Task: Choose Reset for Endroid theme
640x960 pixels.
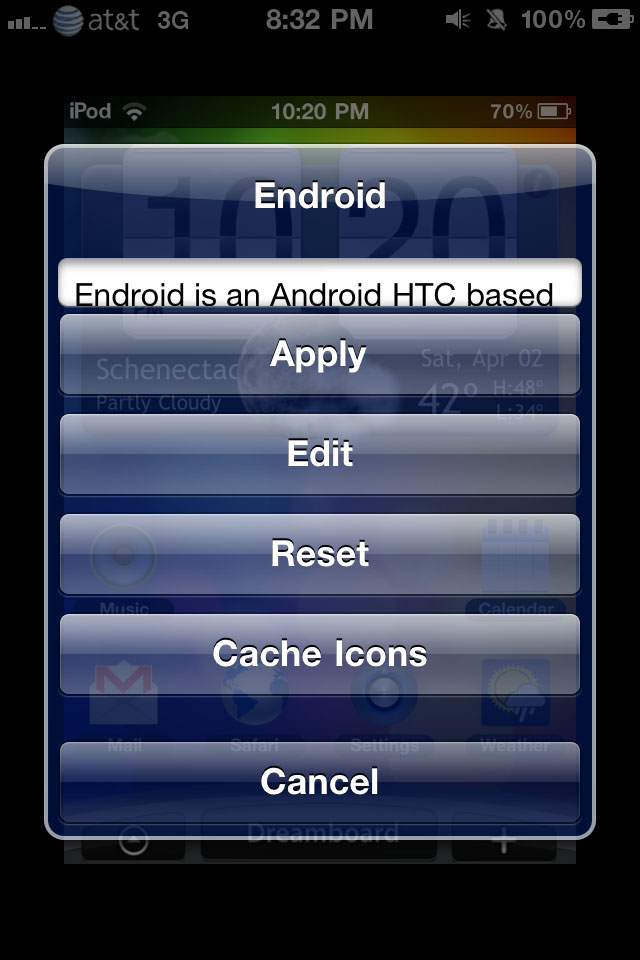Action: click(x=320, y=554)
